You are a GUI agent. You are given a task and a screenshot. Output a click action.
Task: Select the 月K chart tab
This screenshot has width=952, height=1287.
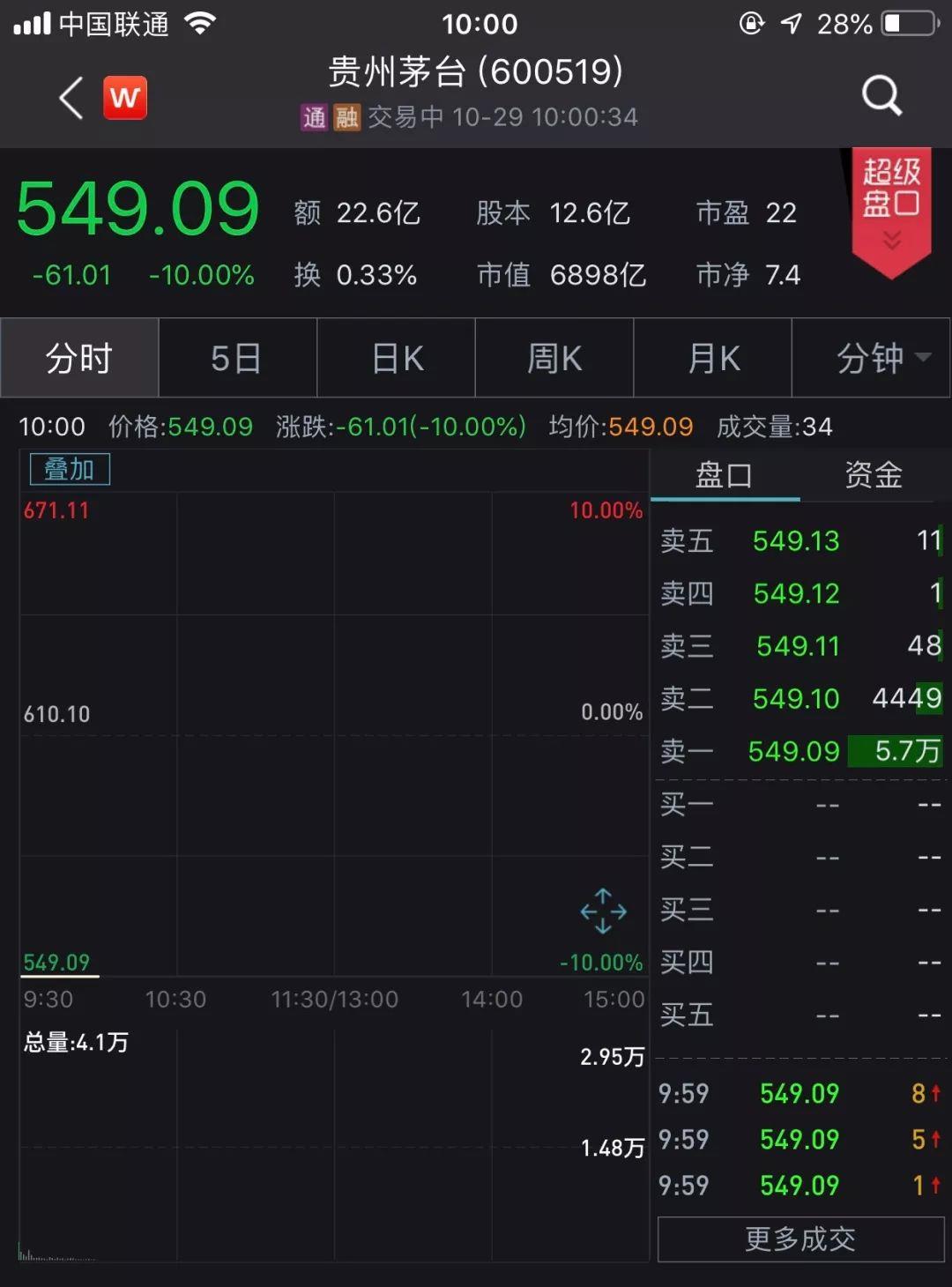[x=713, y=358]
